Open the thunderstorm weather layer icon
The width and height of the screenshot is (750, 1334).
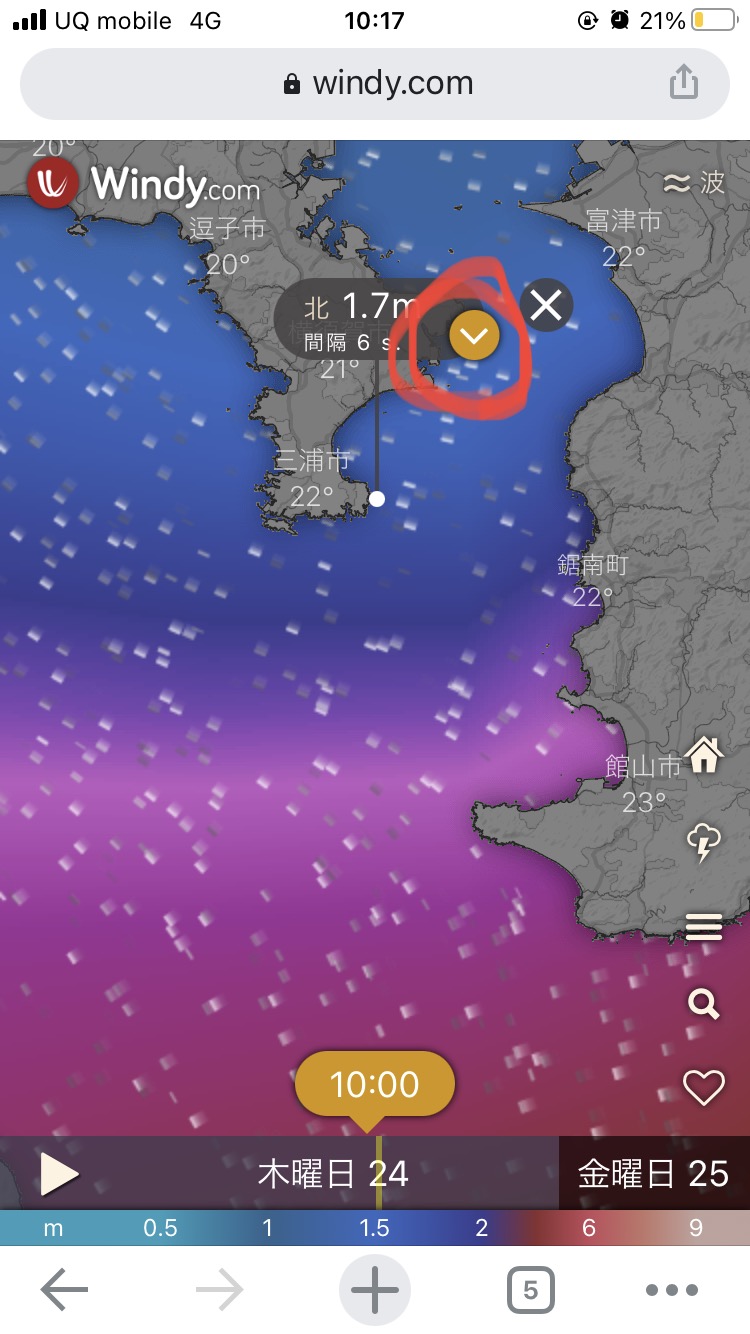(x=704, y=843)
